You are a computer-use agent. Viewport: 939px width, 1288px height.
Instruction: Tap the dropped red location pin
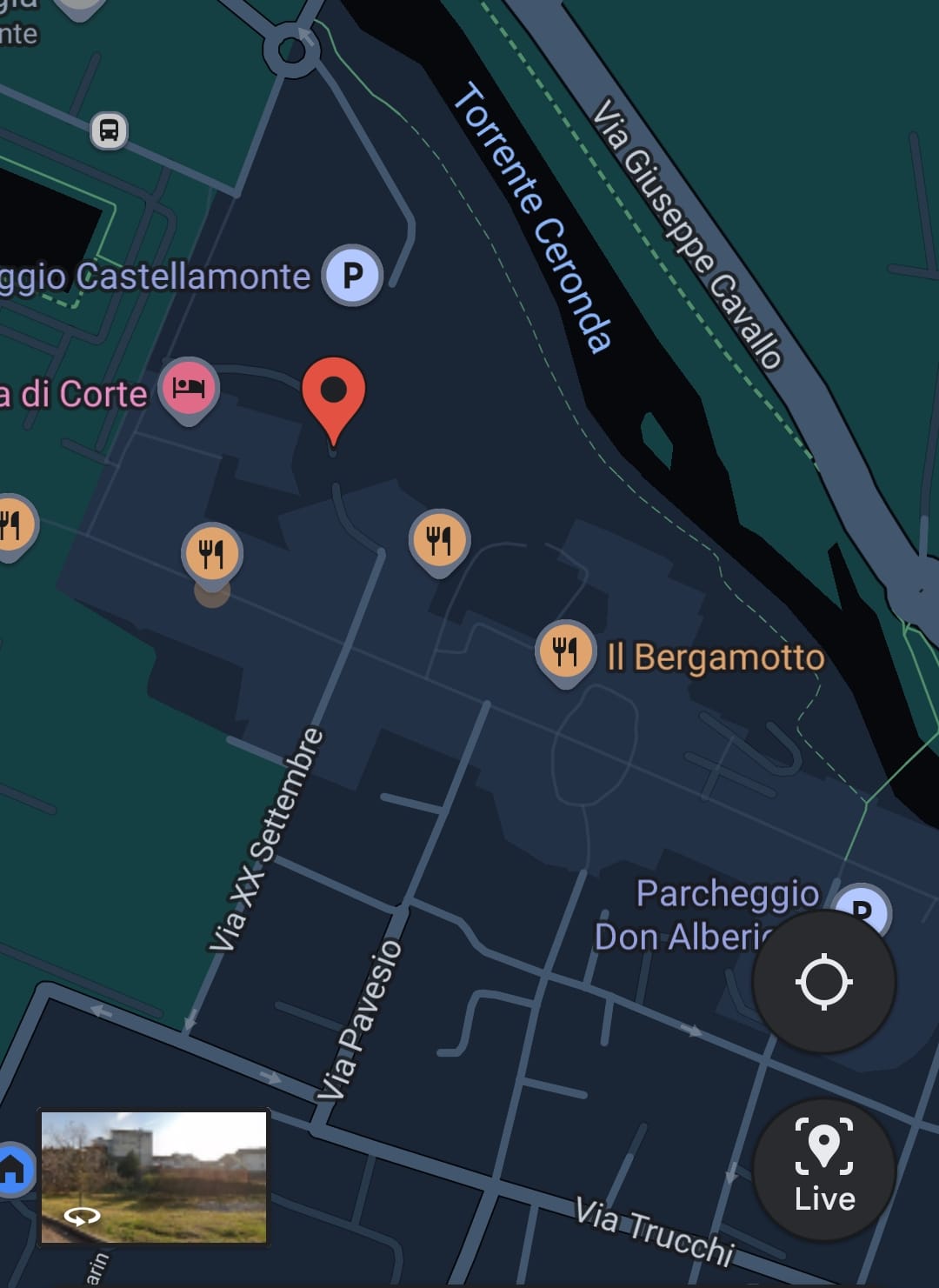(333, 393)
